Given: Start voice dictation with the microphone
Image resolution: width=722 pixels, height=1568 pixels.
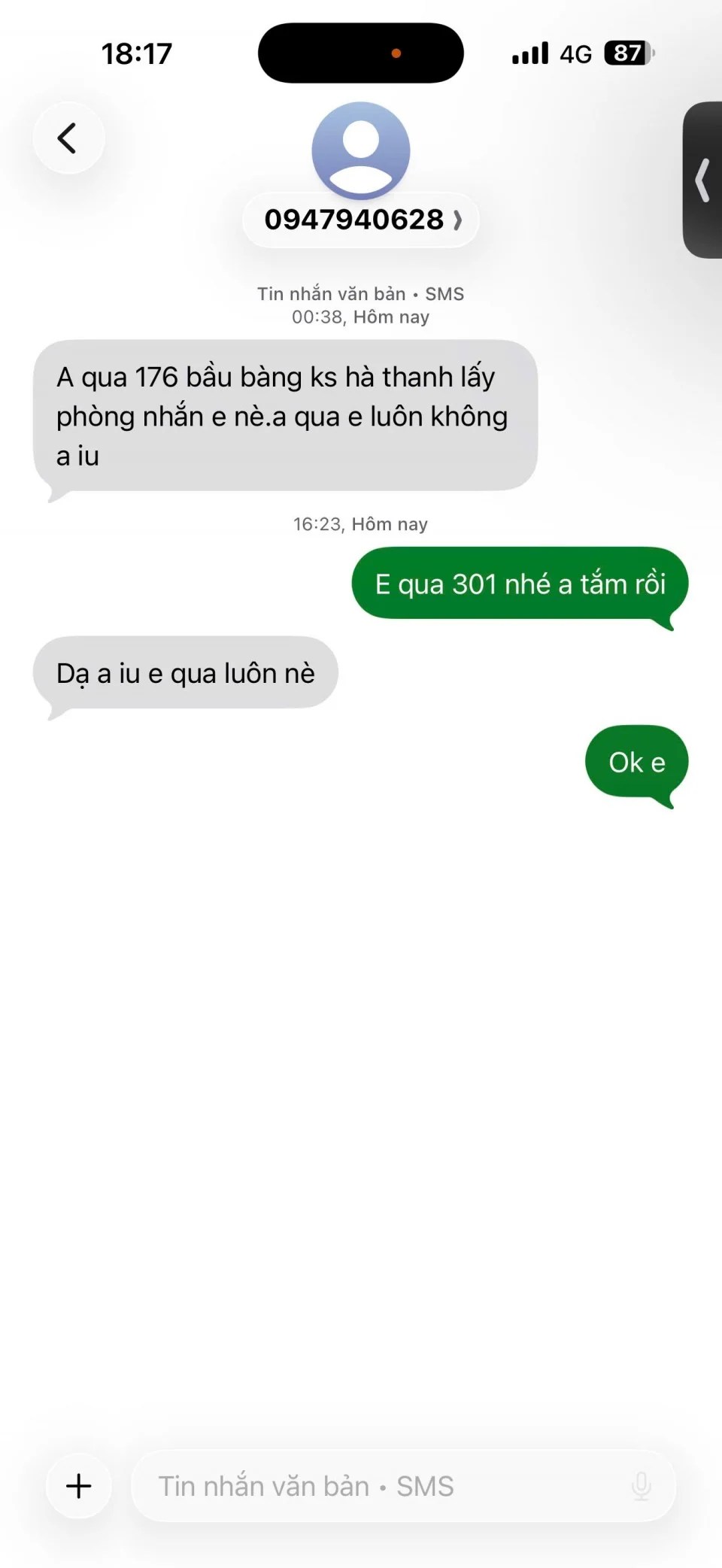Looking at the screenshot, I should 641,1486.
